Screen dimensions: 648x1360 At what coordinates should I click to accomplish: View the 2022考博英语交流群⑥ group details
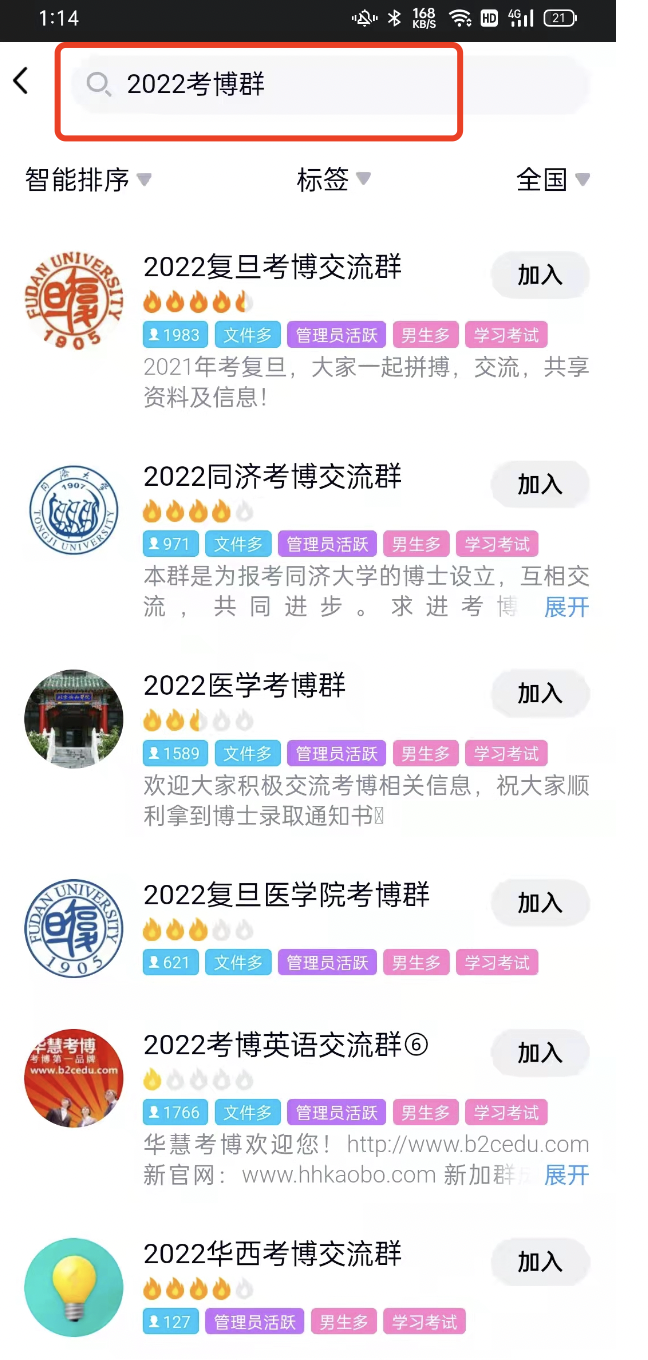286,1046
